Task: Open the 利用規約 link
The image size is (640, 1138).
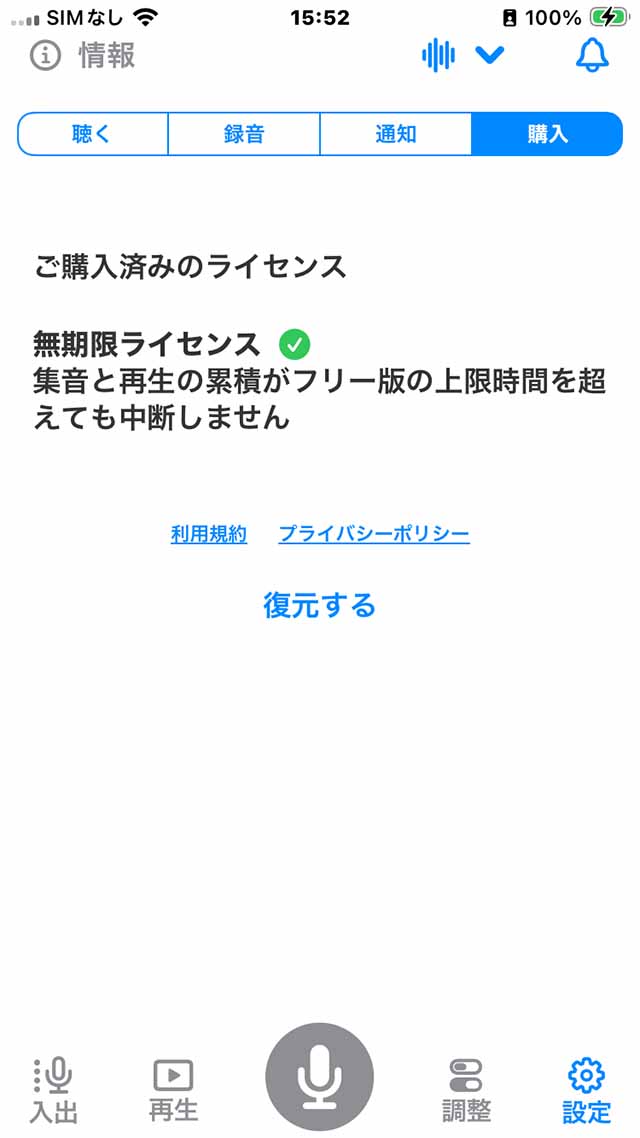Action: (x=209, y=534)
